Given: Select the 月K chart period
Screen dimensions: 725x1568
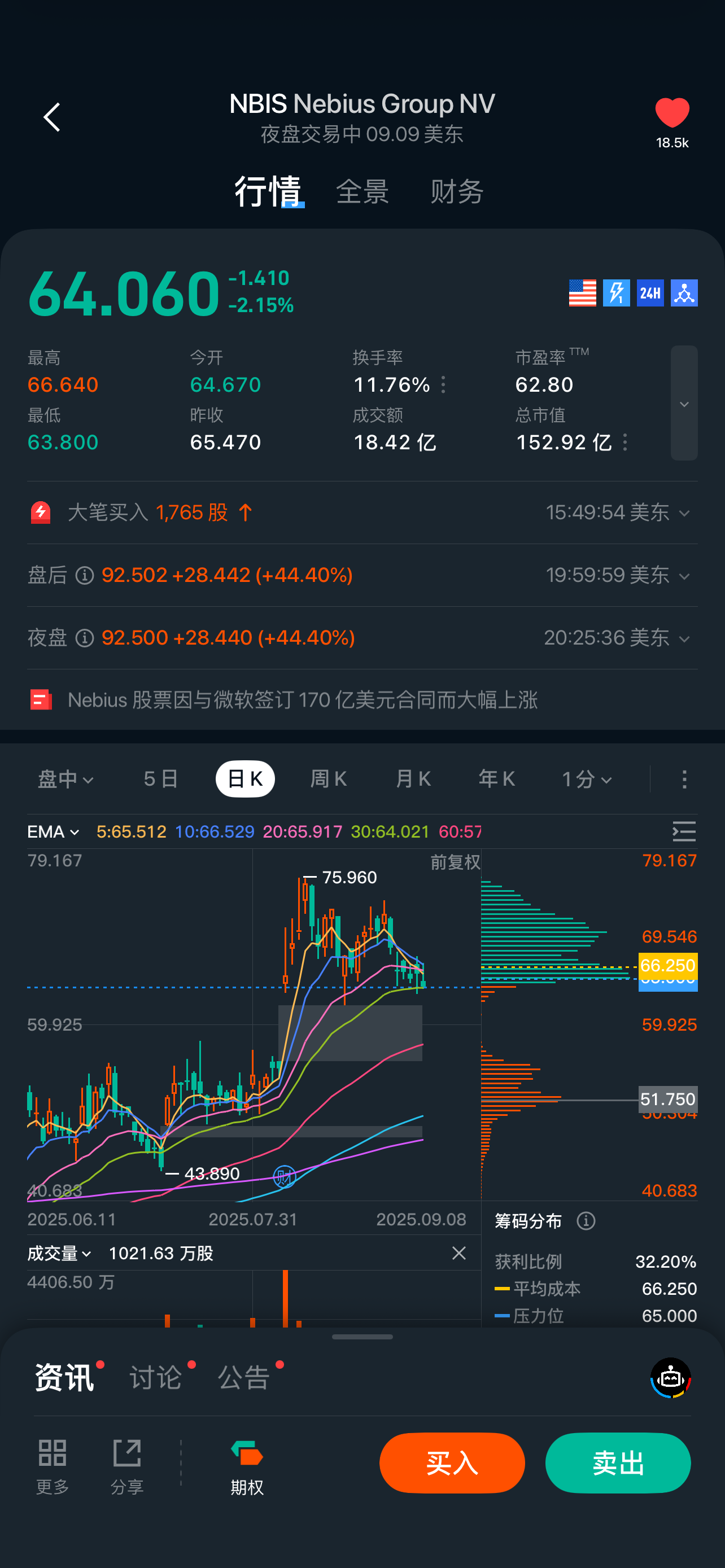Looking at the screenshot, I should (413, 779).
